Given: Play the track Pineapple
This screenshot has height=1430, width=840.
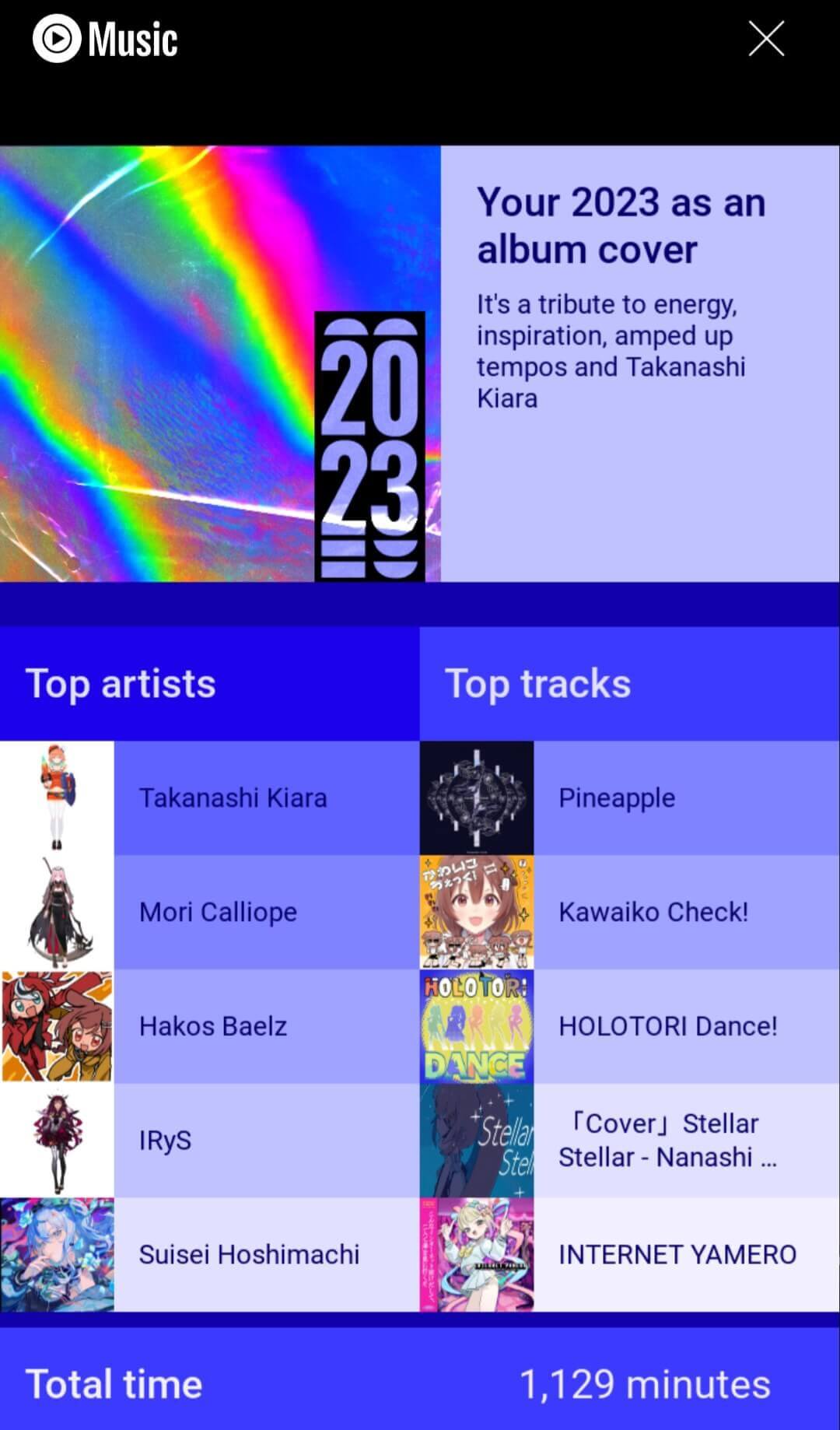Looking at the screenshot, I should [x=630, y=797].
